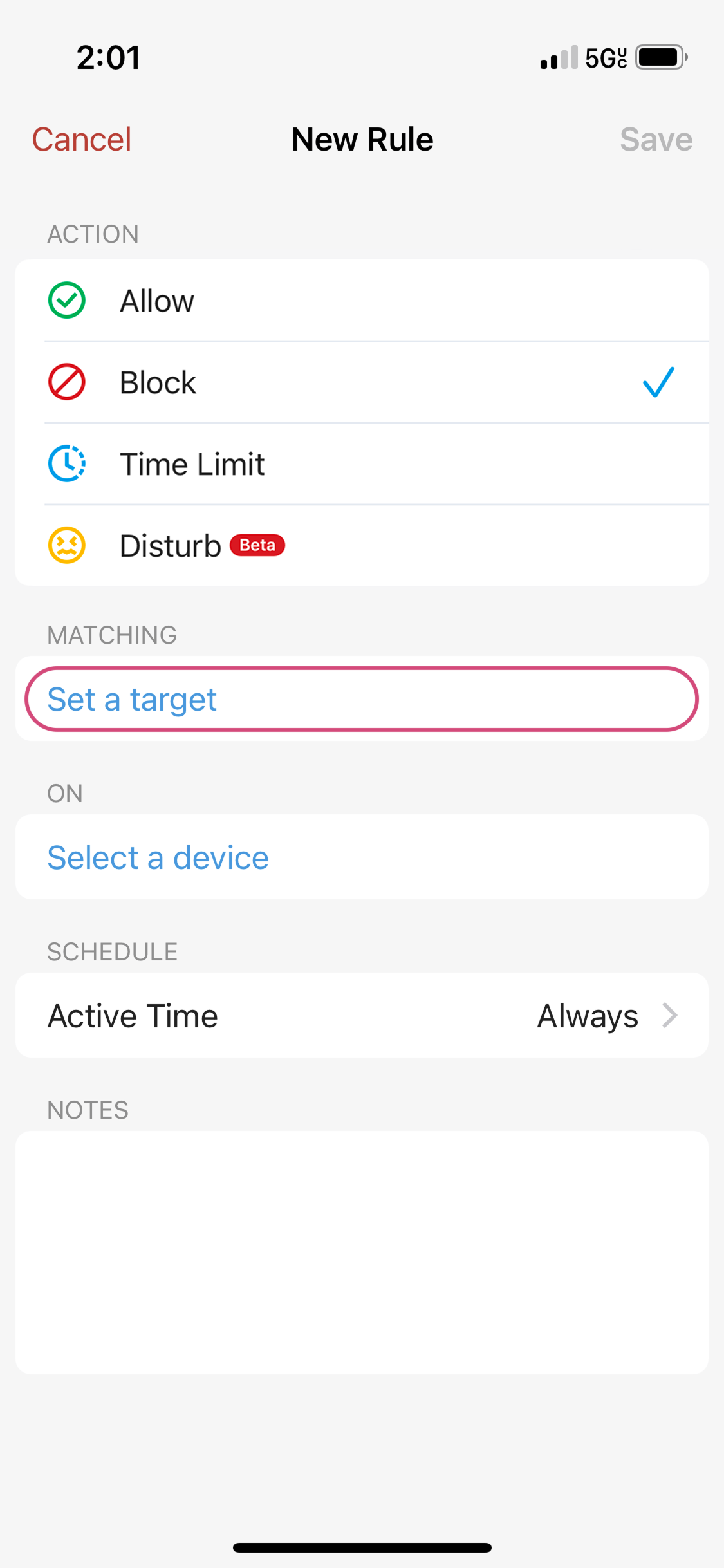Pick the Time Limit action
This screenshot has width=724, height=1568.
point(360,464)
